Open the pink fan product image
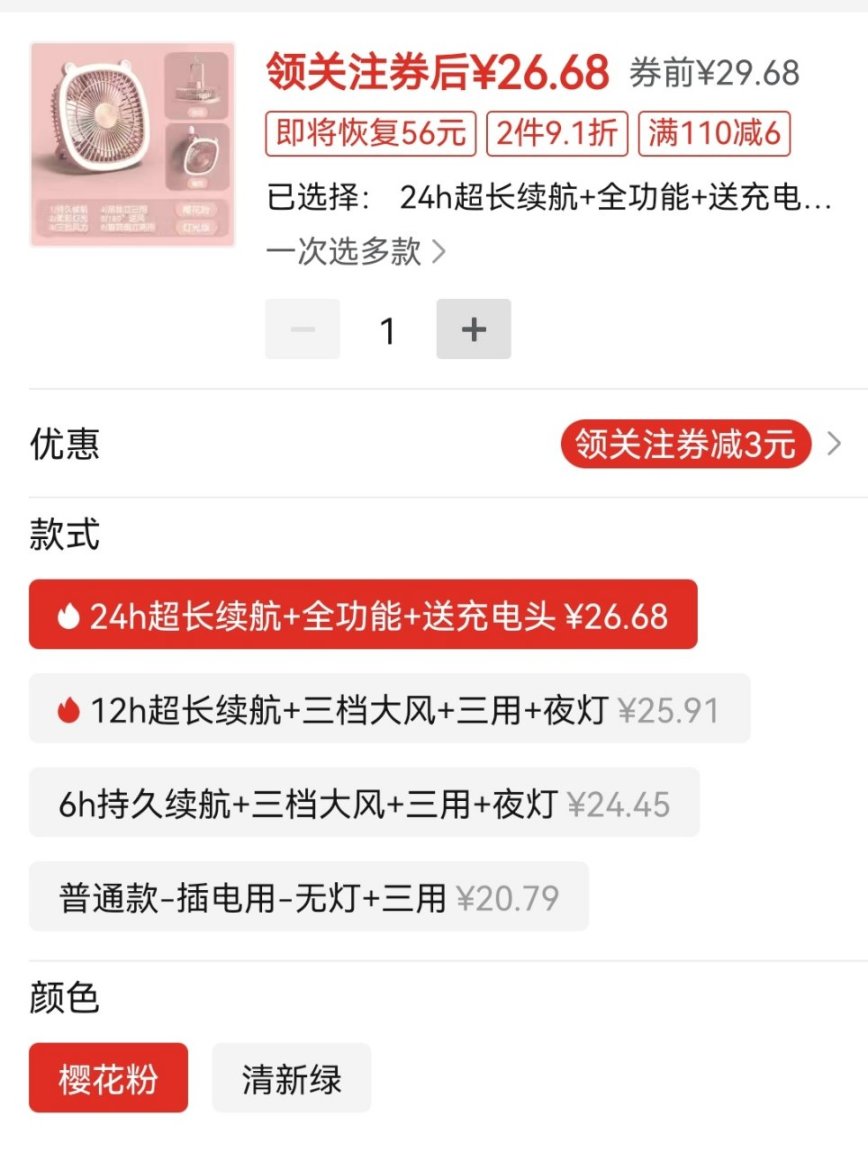This screenshot has height=1152, width=868. pos(133,144)
